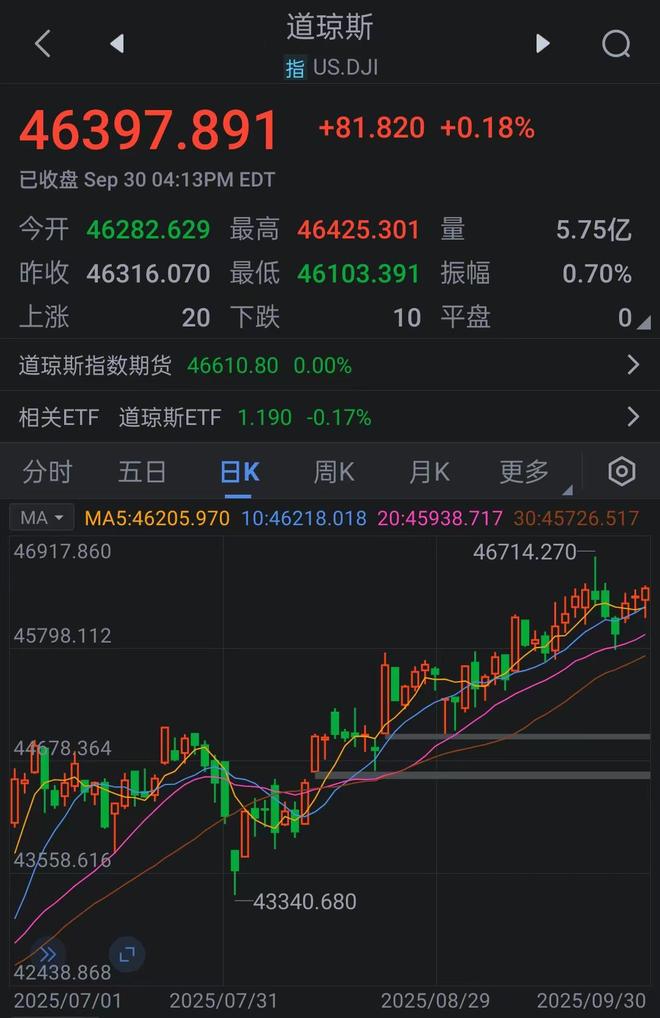The width and height of the screenshot is (660, 1018).
Task: Expand chart to fullscreen view
Action: pyautogui.click(x=127, y=954)
